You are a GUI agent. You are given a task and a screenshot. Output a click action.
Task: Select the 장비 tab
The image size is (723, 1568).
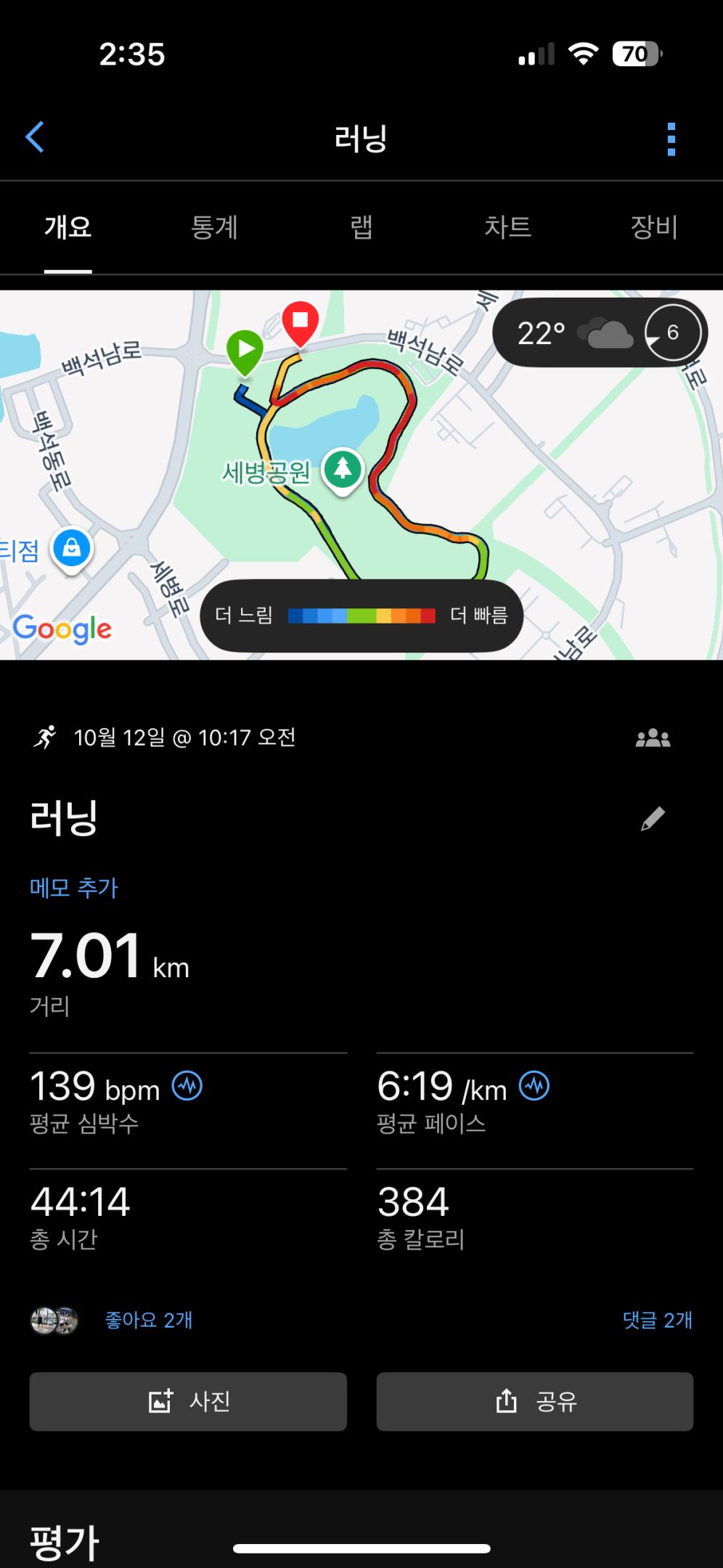(x=653, y=227)
